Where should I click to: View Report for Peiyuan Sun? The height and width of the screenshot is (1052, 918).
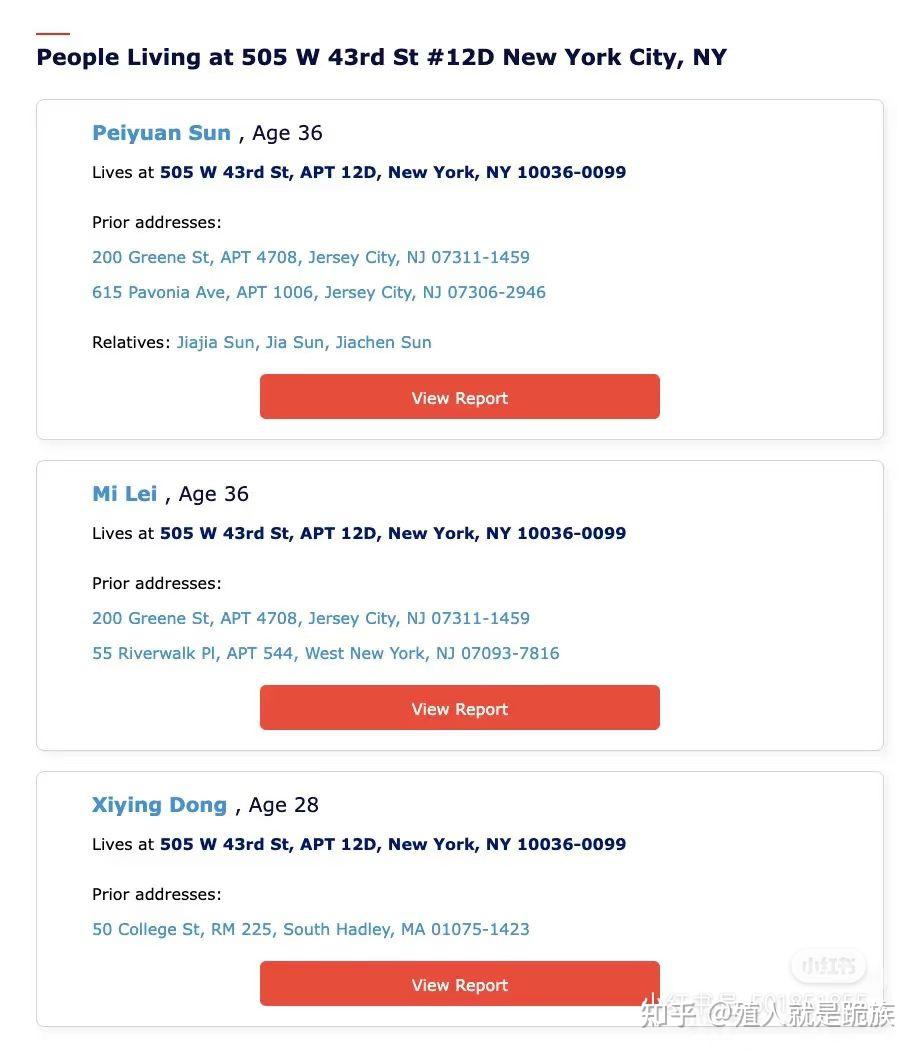click(x=459, y=397)
